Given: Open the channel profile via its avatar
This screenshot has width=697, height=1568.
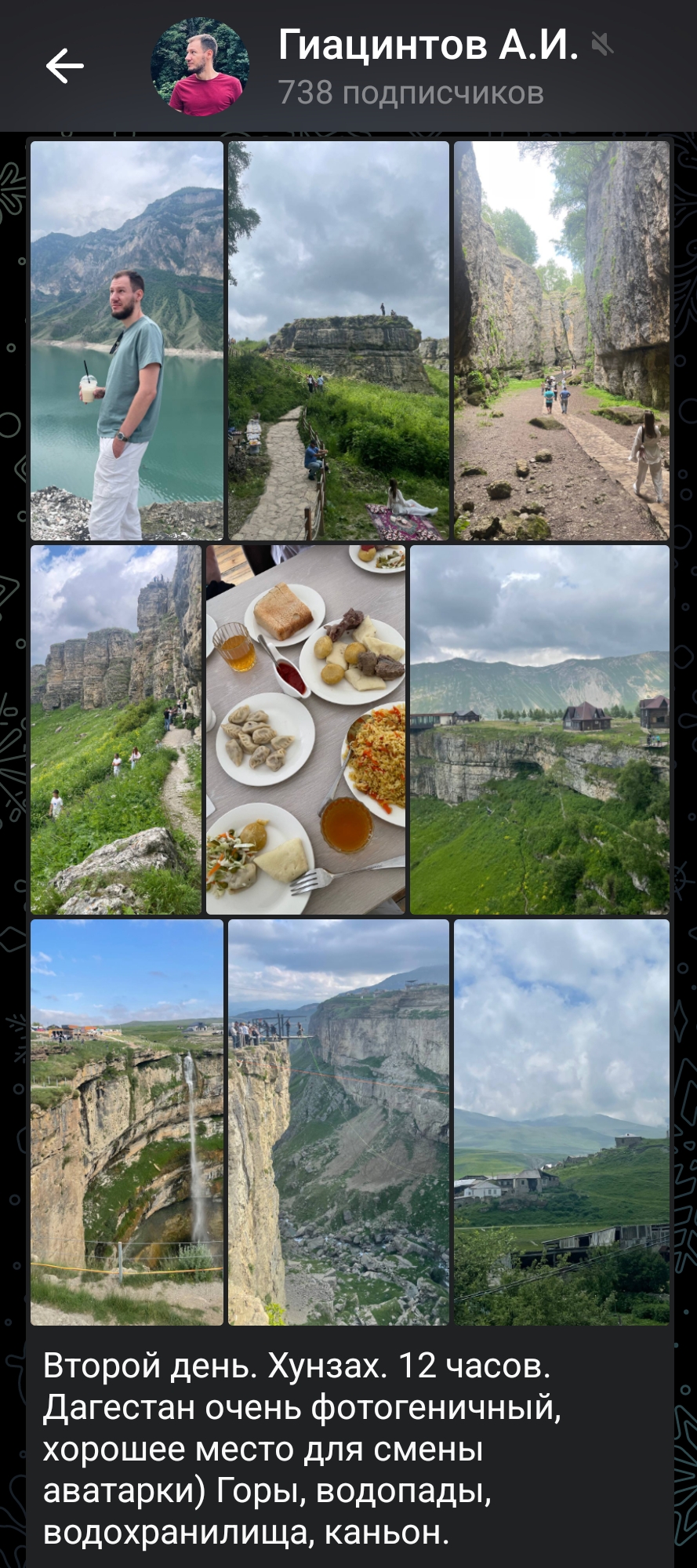Looking at the screenshot, I should [200, 67].
